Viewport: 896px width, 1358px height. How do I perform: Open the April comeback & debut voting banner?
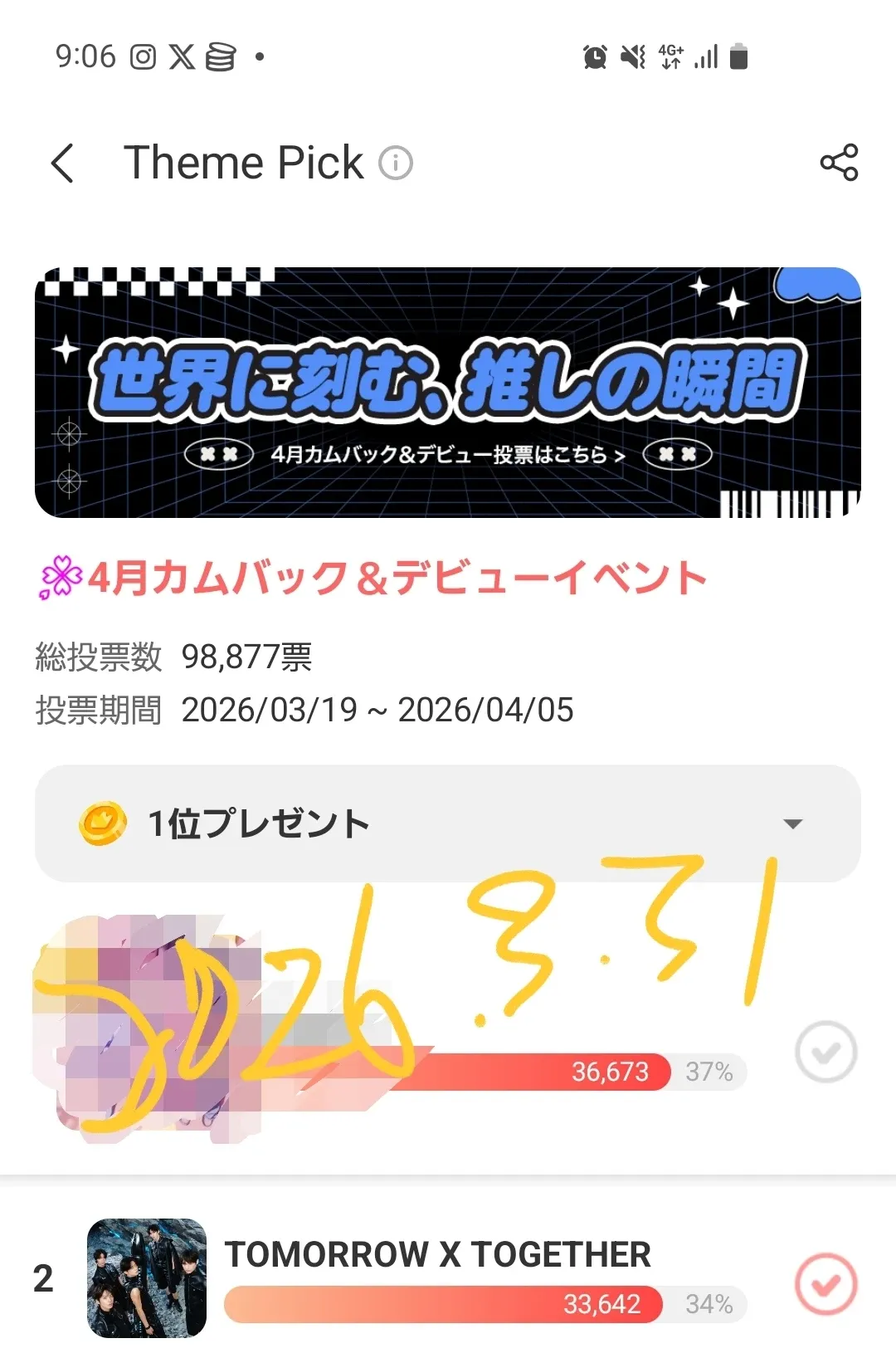(x=447, y=393)
